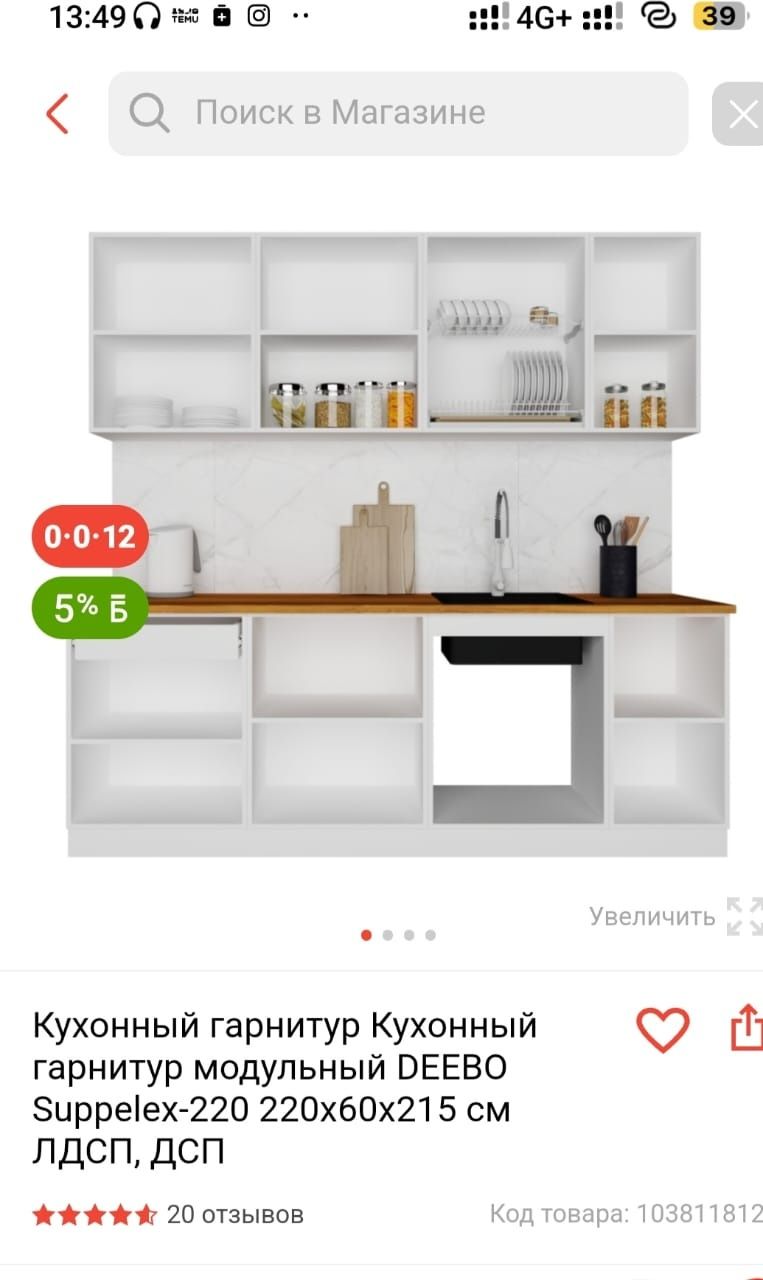Tap the 5% bonus badge
Screen dimensions: 763x1280
click(x=90, y=608)
